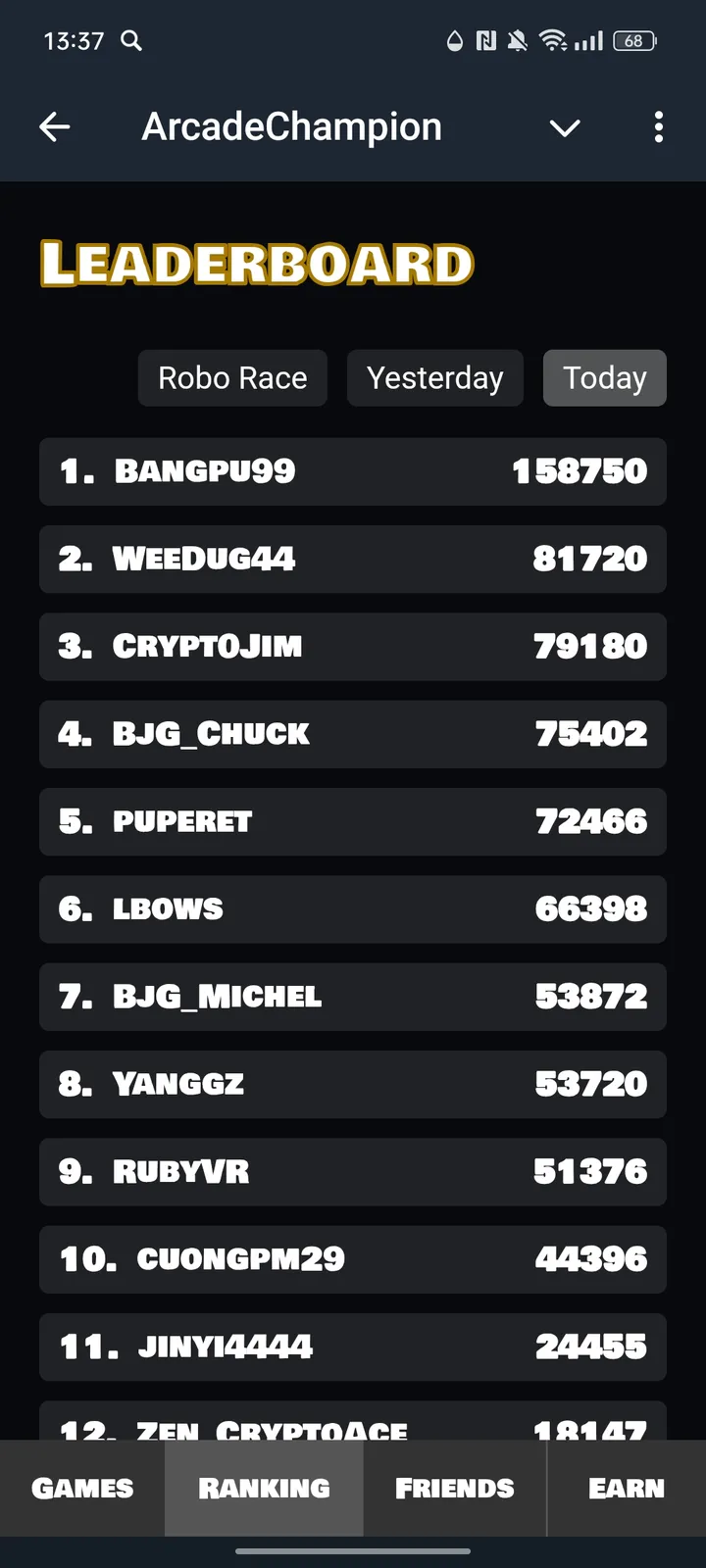706x1568 pixels.
Task: Select the Today leaderboard filter
Action: tap(604, 377)
